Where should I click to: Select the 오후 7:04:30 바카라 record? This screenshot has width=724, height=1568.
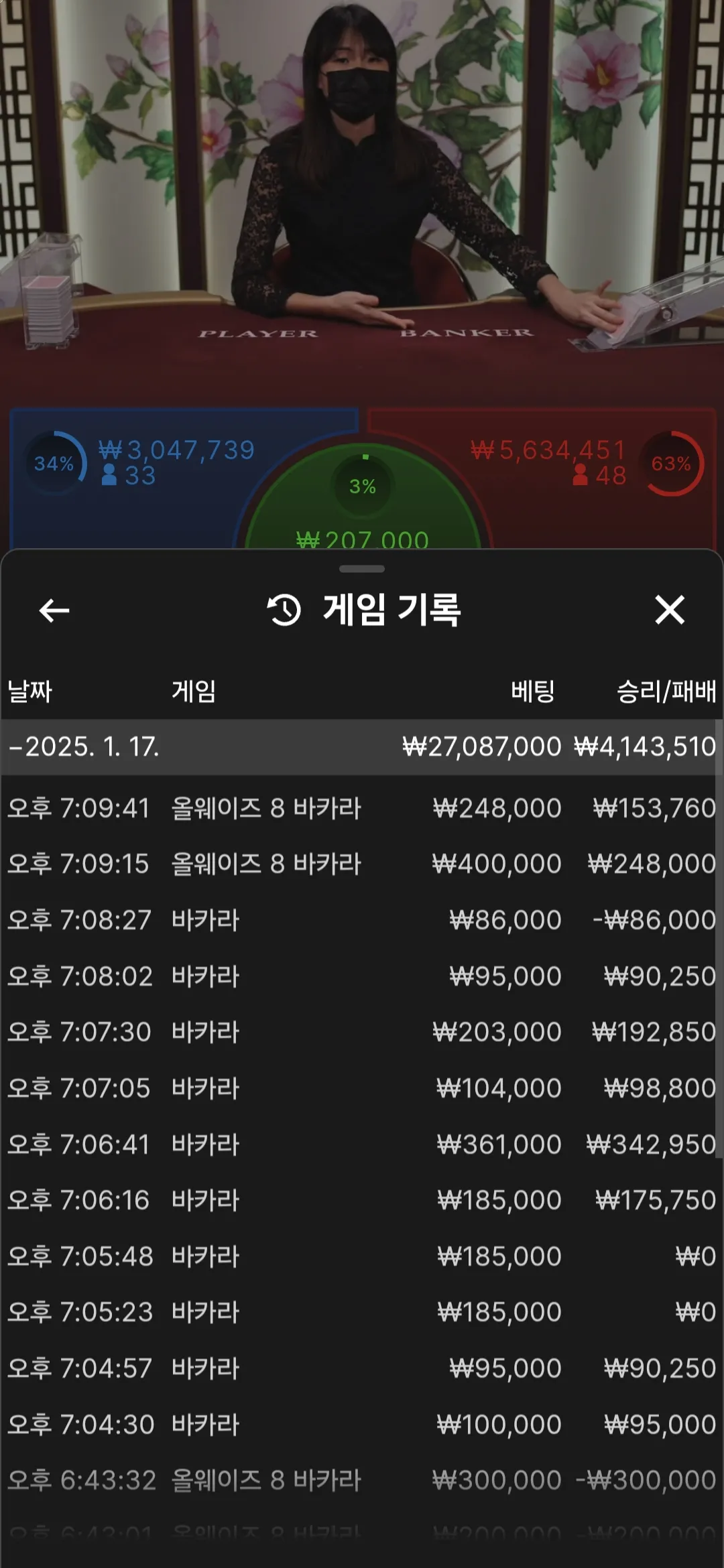(362, 1425)
